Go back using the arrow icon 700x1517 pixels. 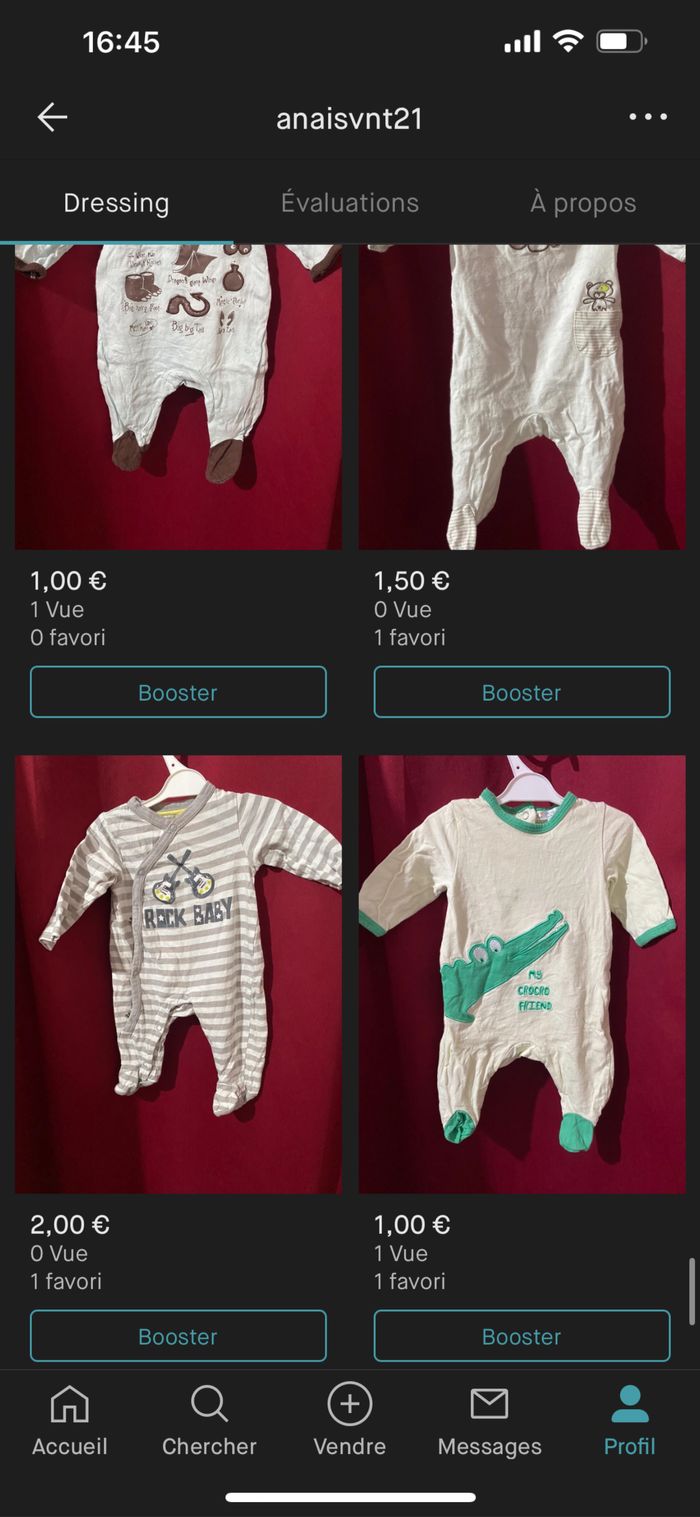[52, 118]
